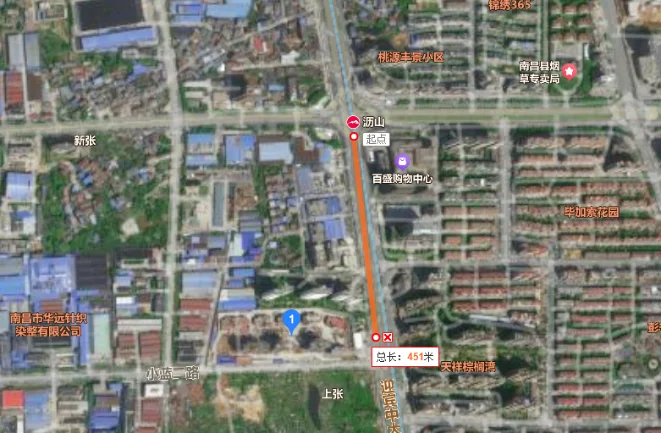The height and width of the screenshot is (433, 661).
Task: Open the 南昌县烟草专卖局 POI marker
Action: (x=570, y=72)
